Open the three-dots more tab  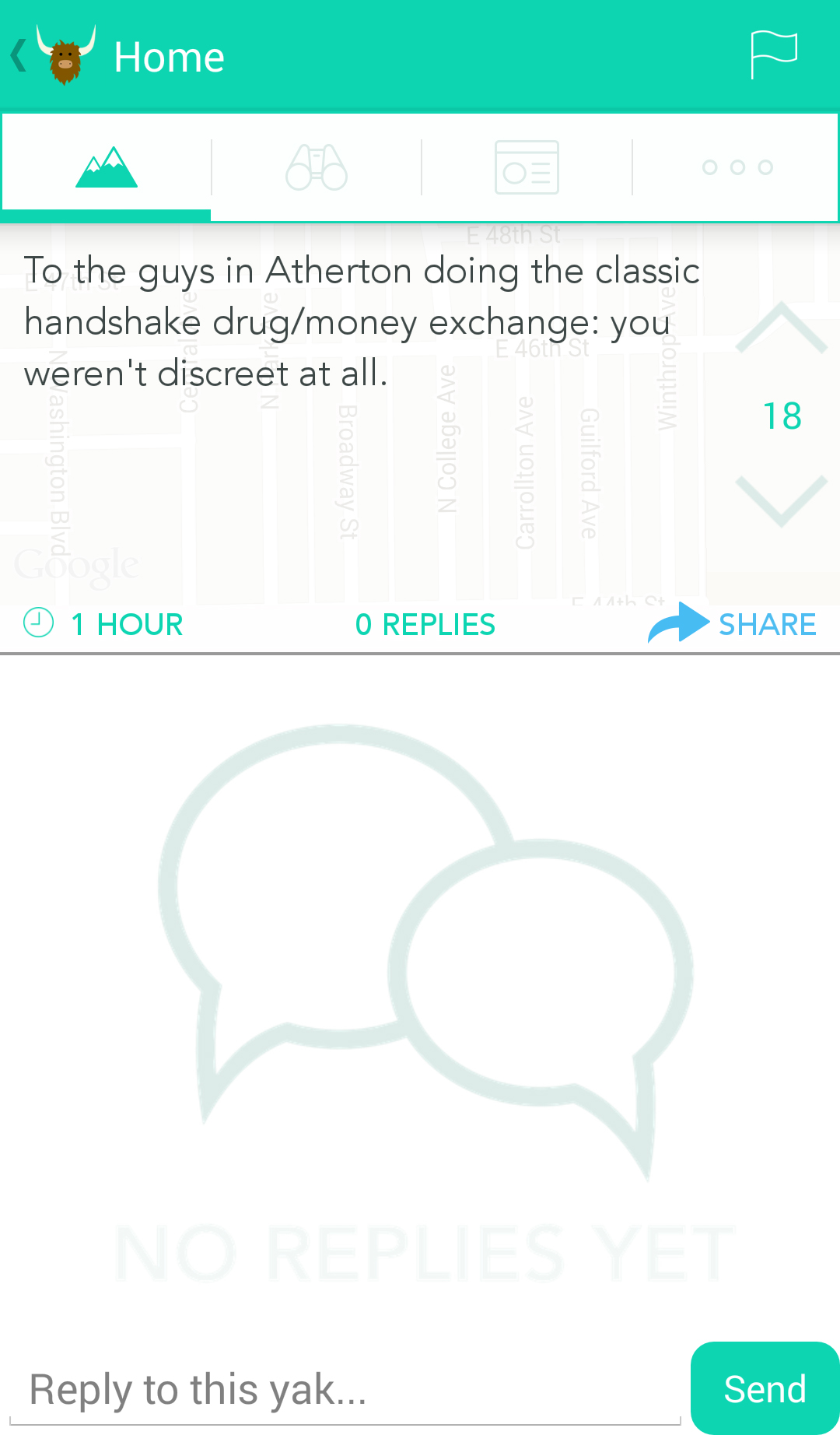point(737,167)
